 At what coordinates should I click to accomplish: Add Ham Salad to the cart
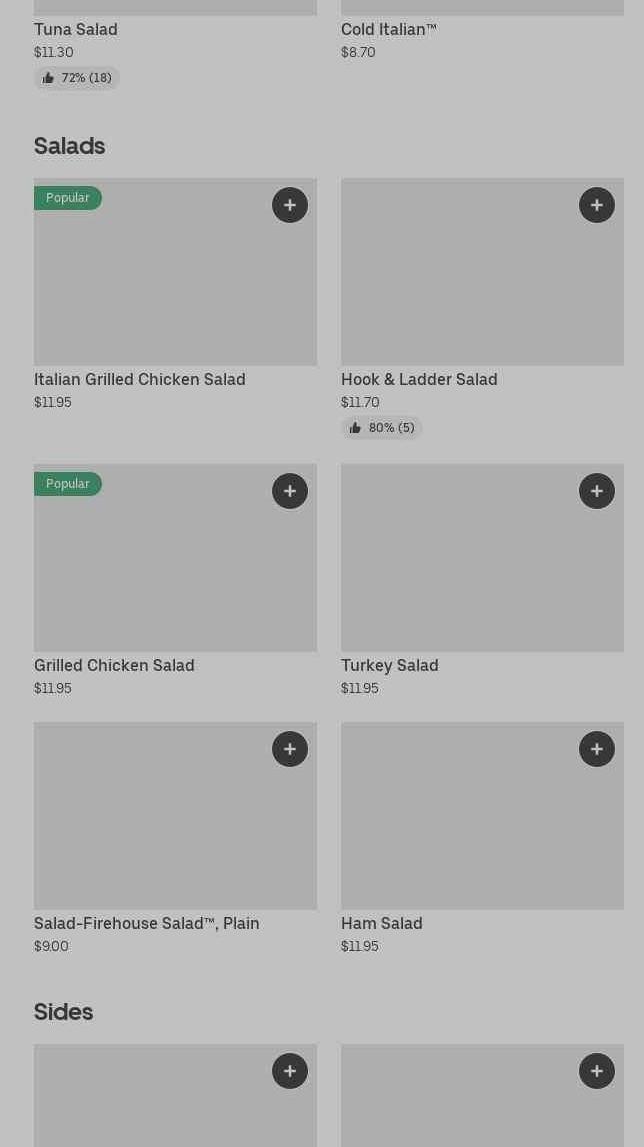click(x=596, y=749)
